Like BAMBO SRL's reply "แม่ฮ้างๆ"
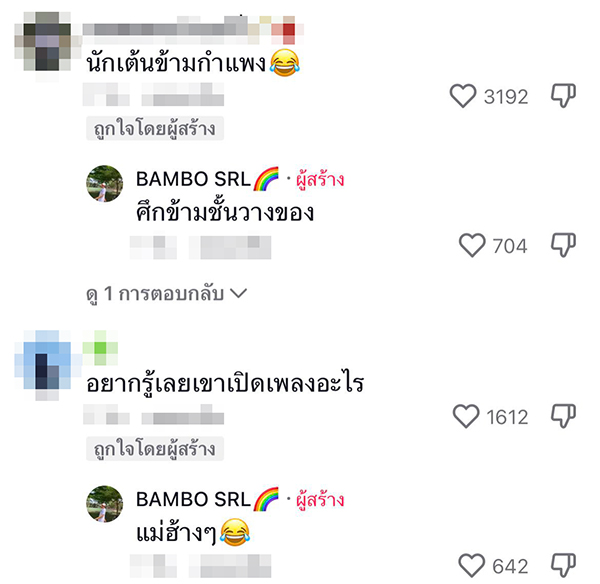This screenshot has width=600, height=584. [471, 565]
